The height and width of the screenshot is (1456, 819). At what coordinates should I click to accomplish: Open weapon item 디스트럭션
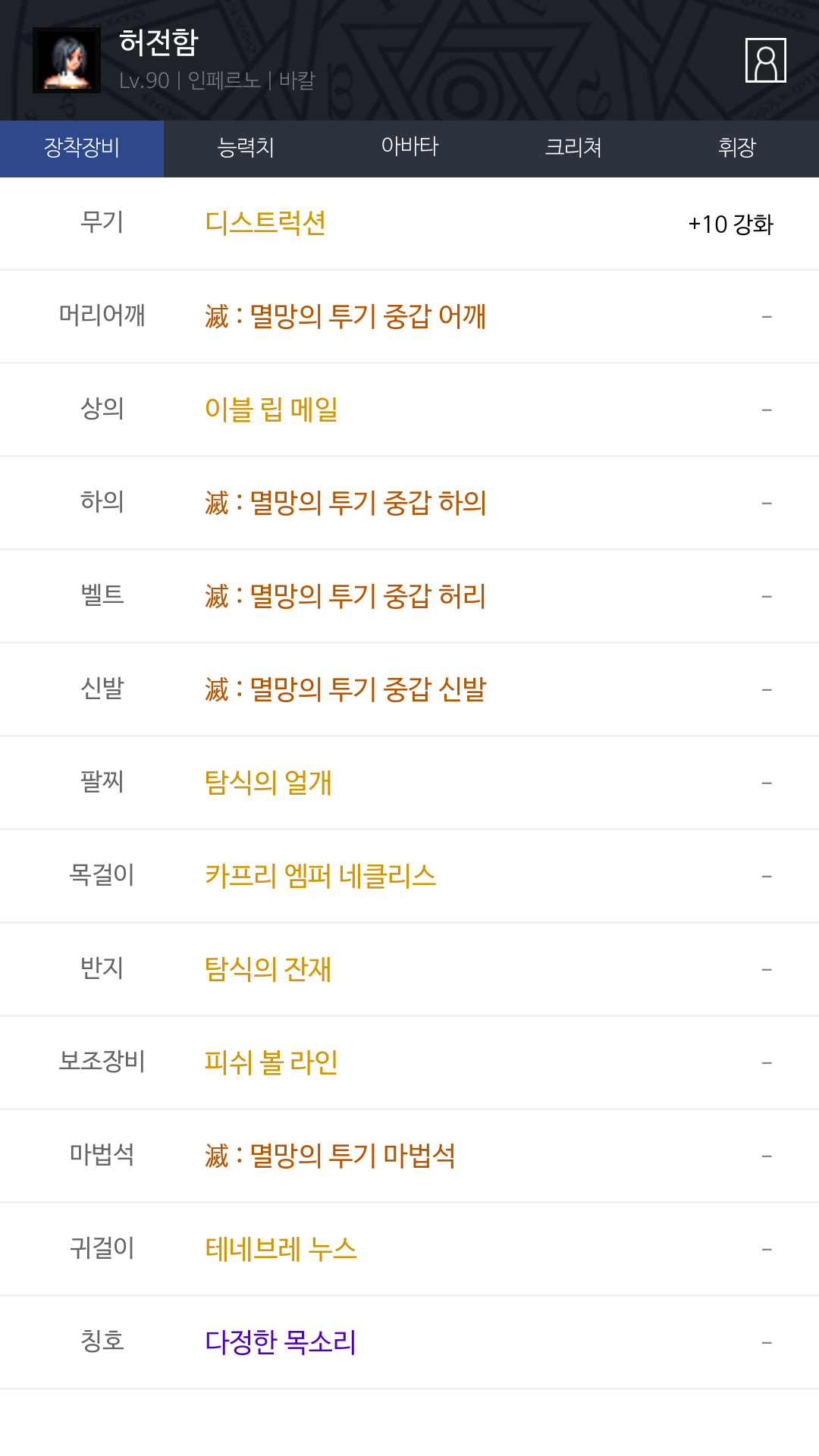point(265,223)
